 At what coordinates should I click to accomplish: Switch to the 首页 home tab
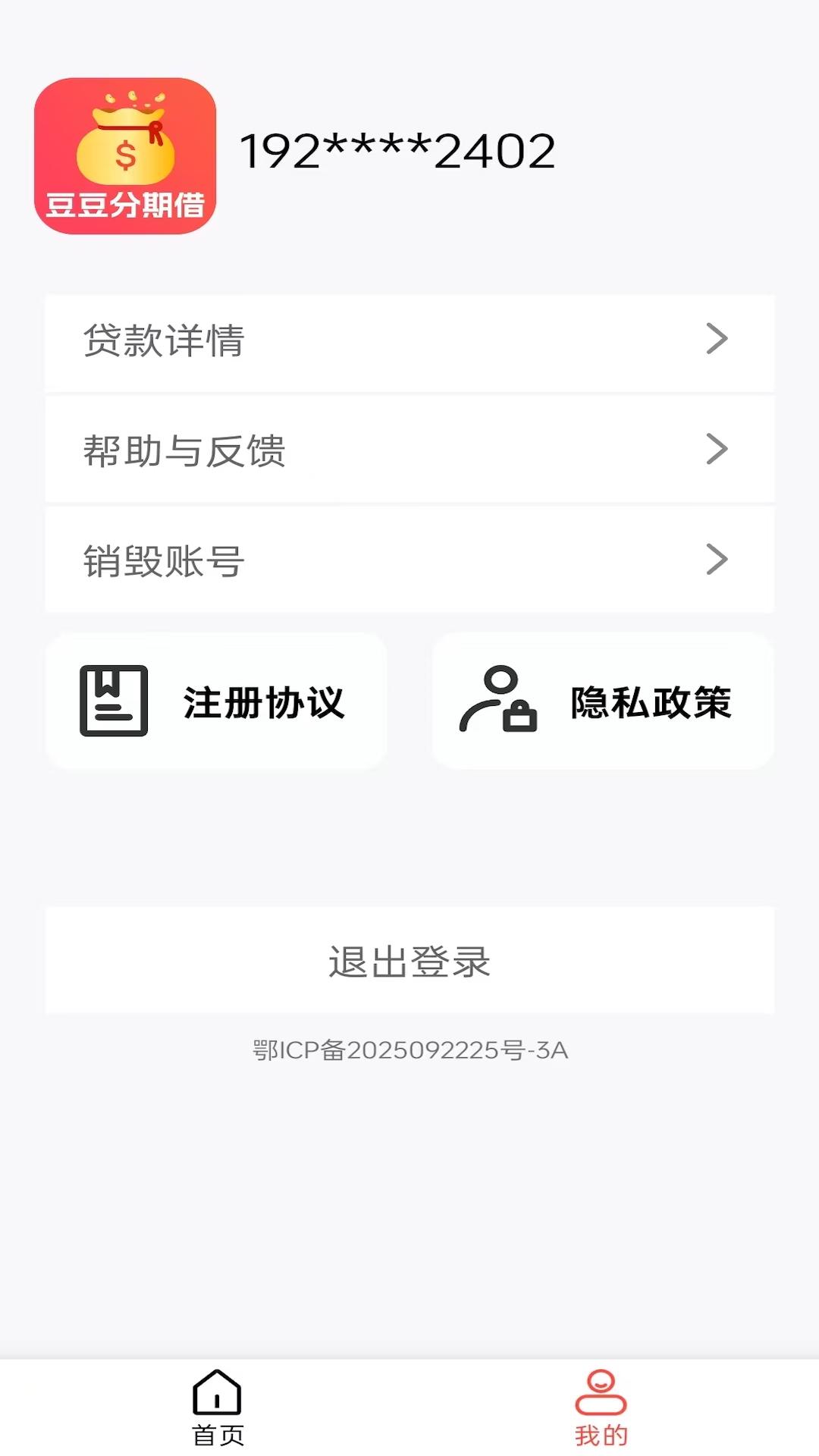218,1407
